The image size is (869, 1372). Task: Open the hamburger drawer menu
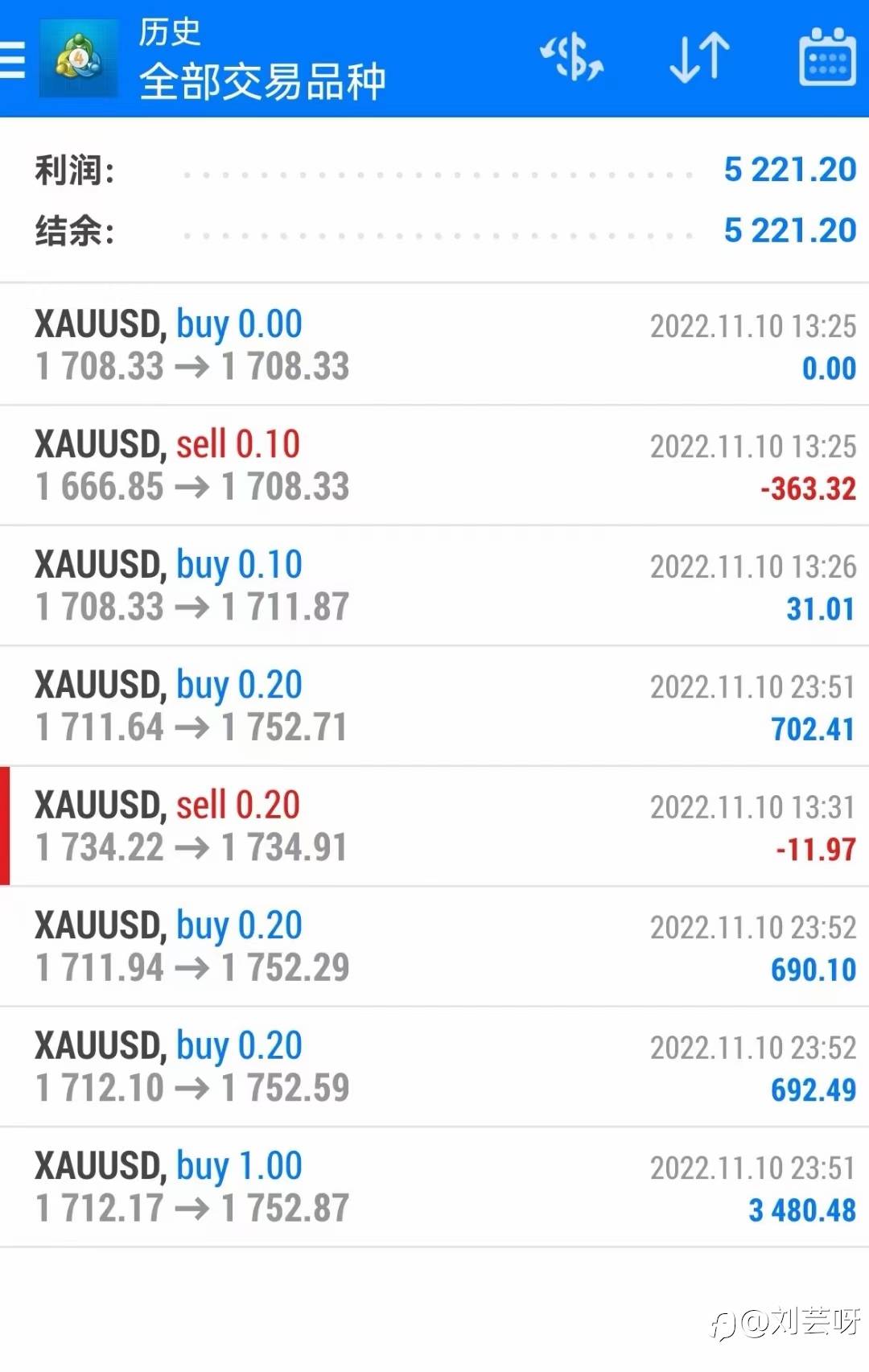[x=12, y=60]
